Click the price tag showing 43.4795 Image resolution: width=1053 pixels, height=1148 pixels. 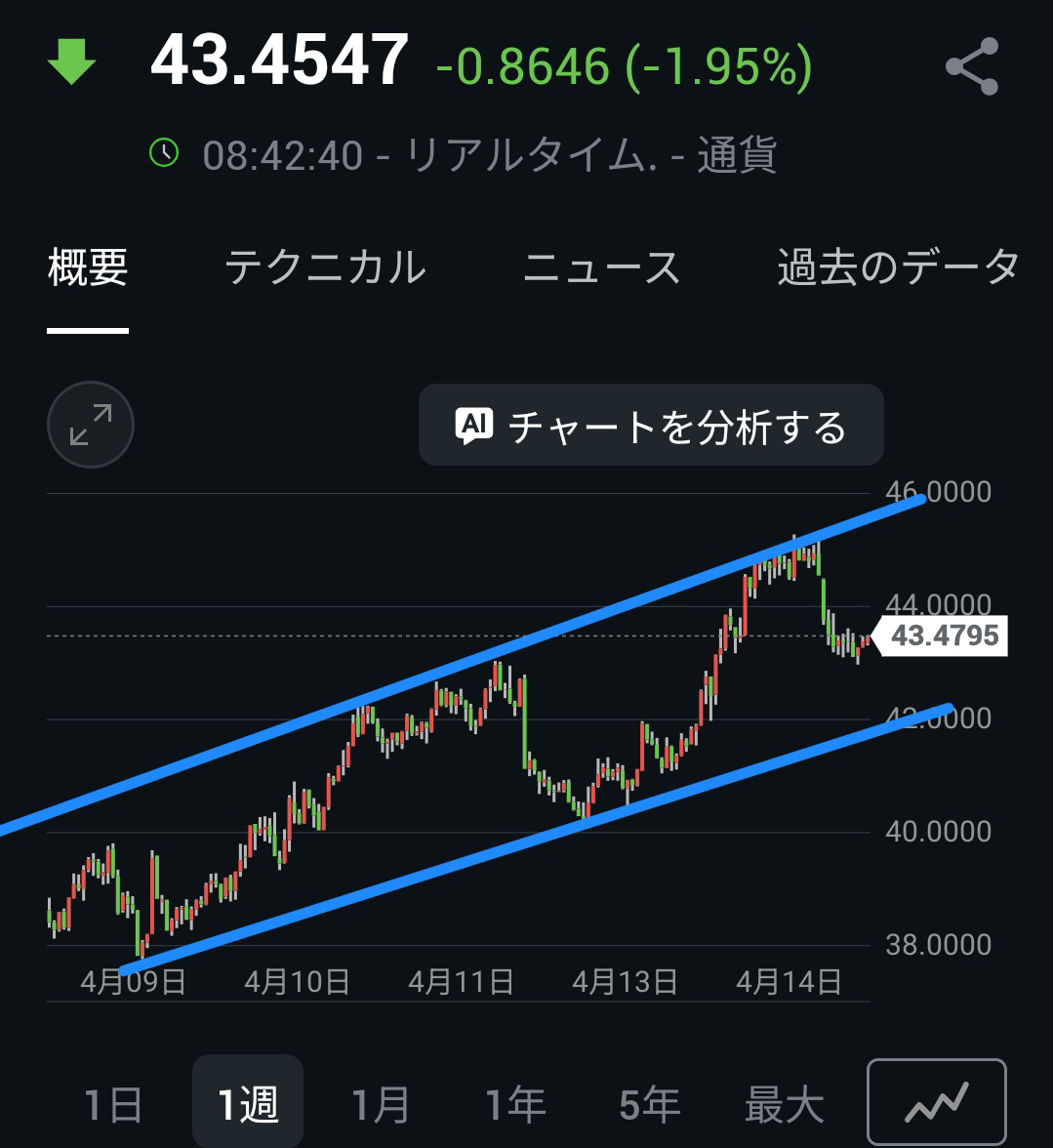pos(942,635)
